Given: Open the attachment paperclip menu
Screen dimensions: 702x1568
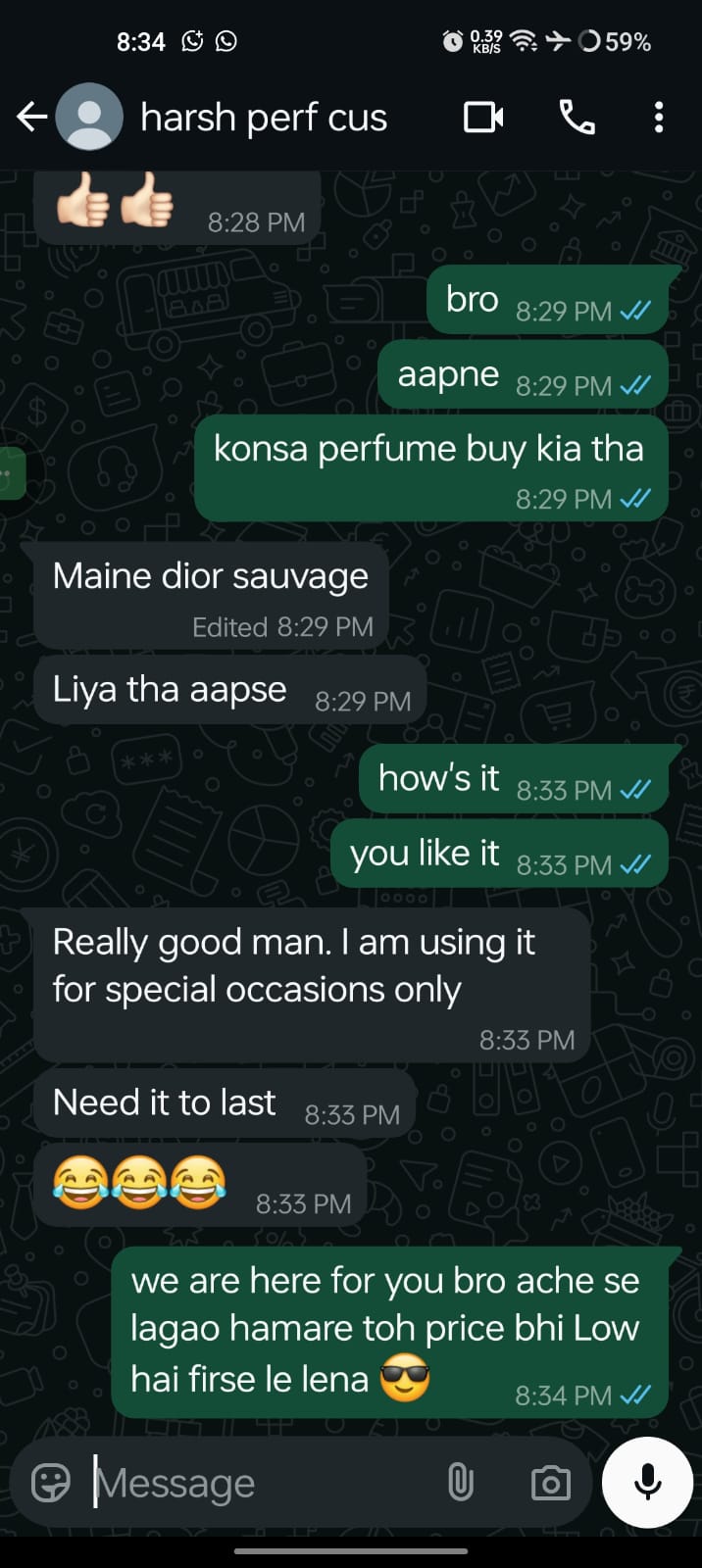Looking at the screenshot, I should (461, 1483).
